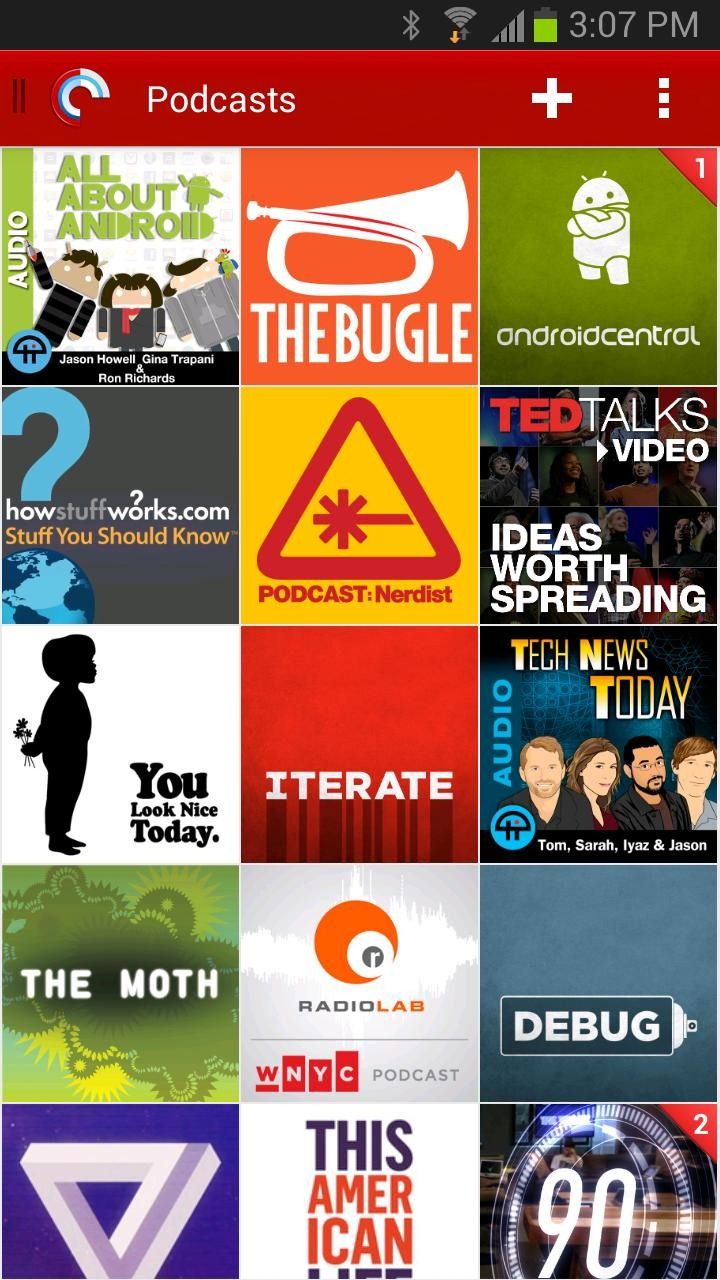Open the All About Android podcast

tap(120, 265)
